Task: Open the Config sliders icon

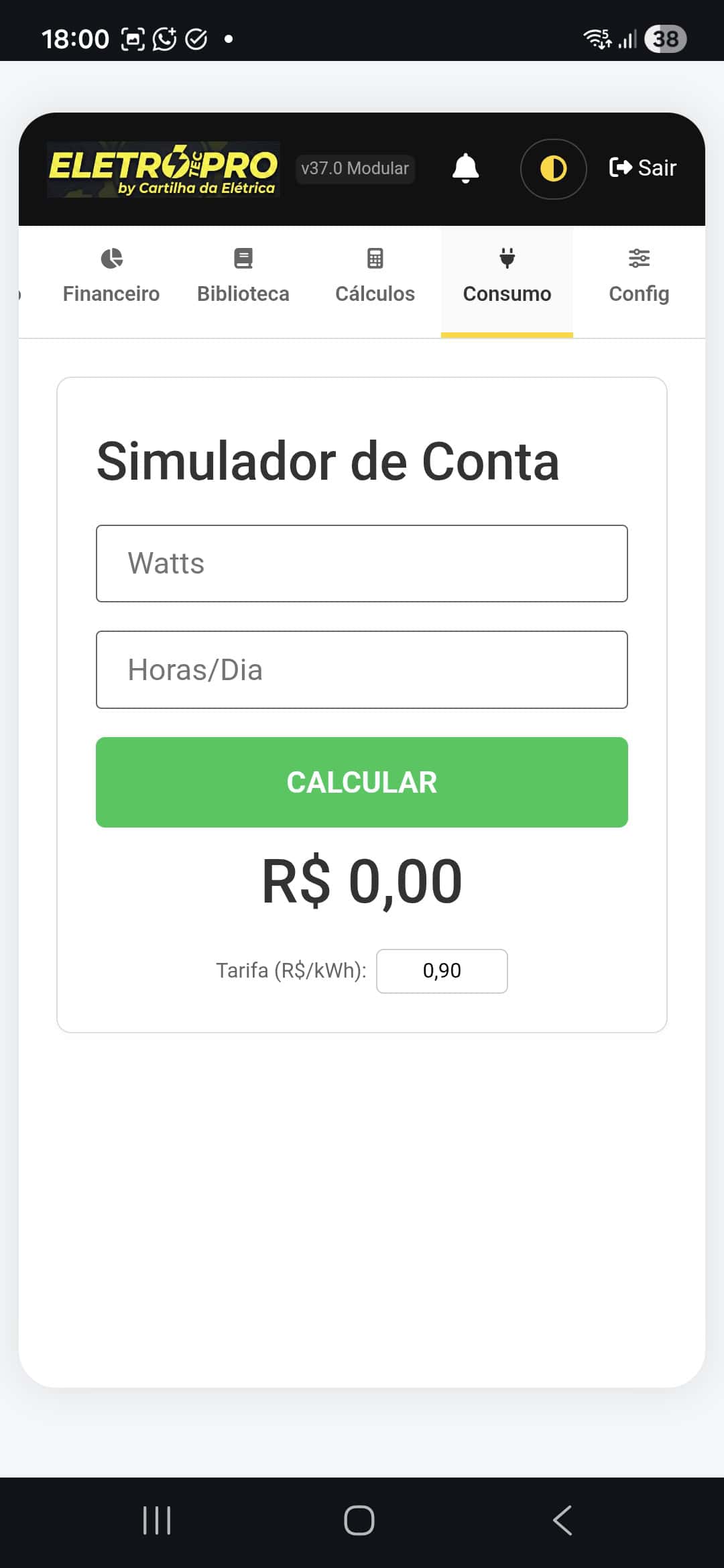Action: (638, 258)
